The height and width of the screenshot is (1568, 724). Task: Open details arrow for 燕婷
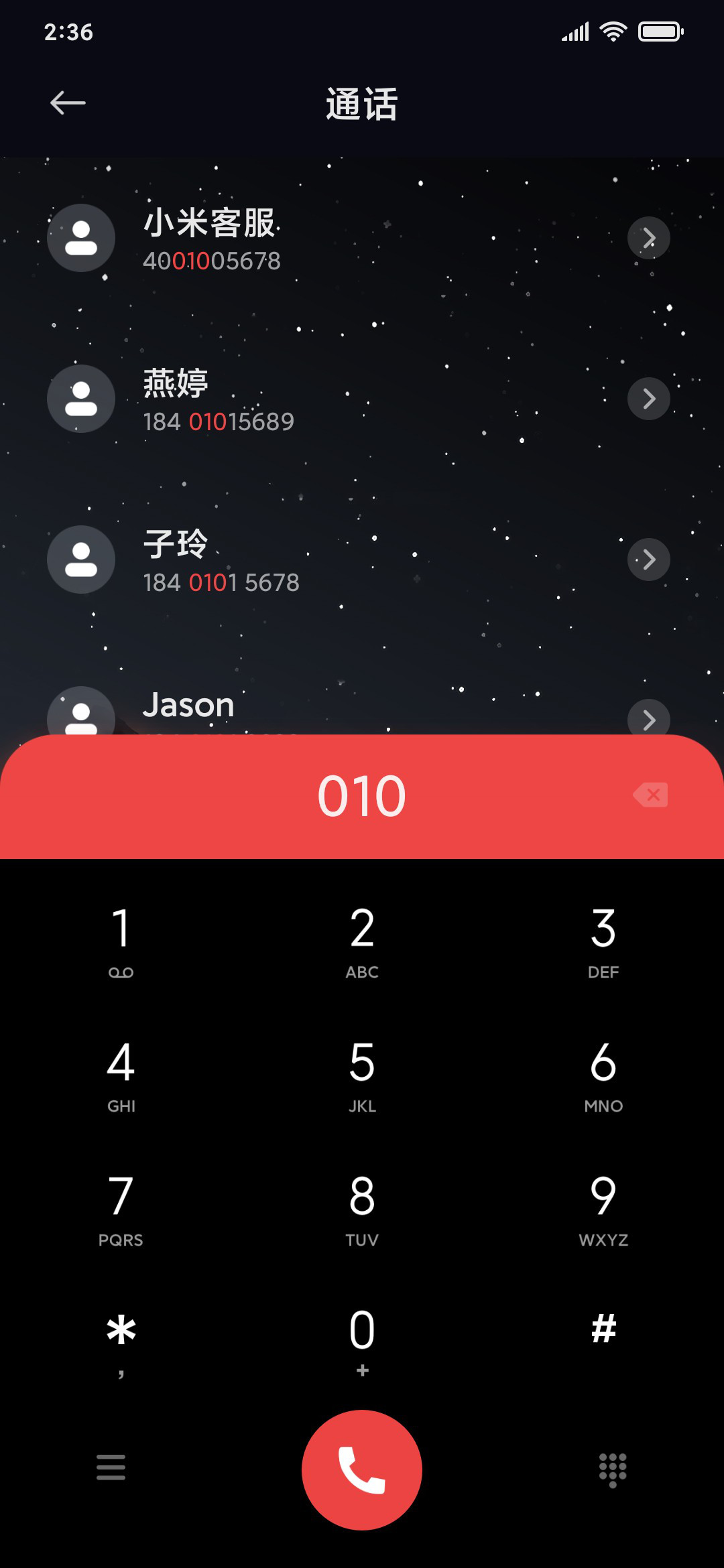pyautogui.click(x=648, y=399)
